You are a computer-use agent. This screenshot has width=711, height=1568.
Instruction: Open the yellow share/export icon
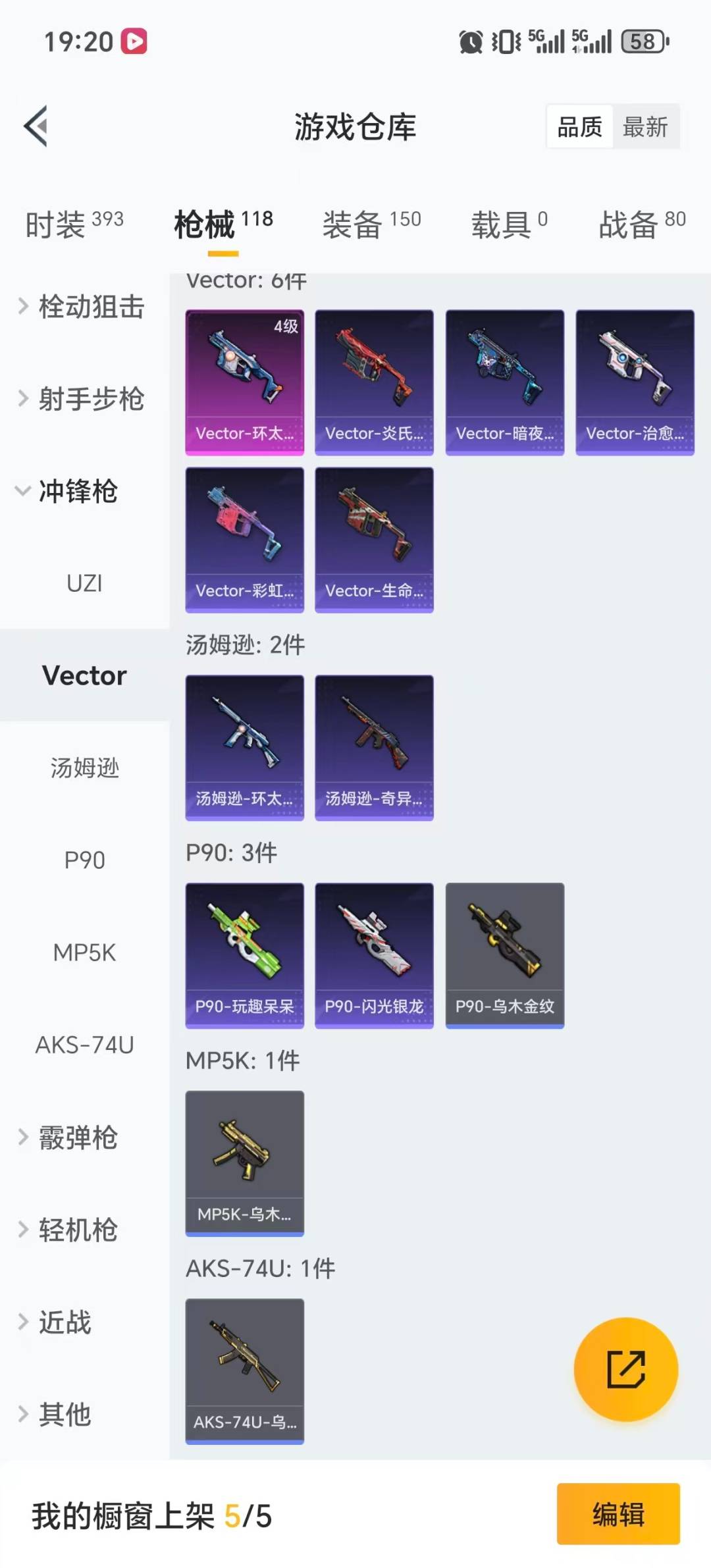tap(624, 1369)
